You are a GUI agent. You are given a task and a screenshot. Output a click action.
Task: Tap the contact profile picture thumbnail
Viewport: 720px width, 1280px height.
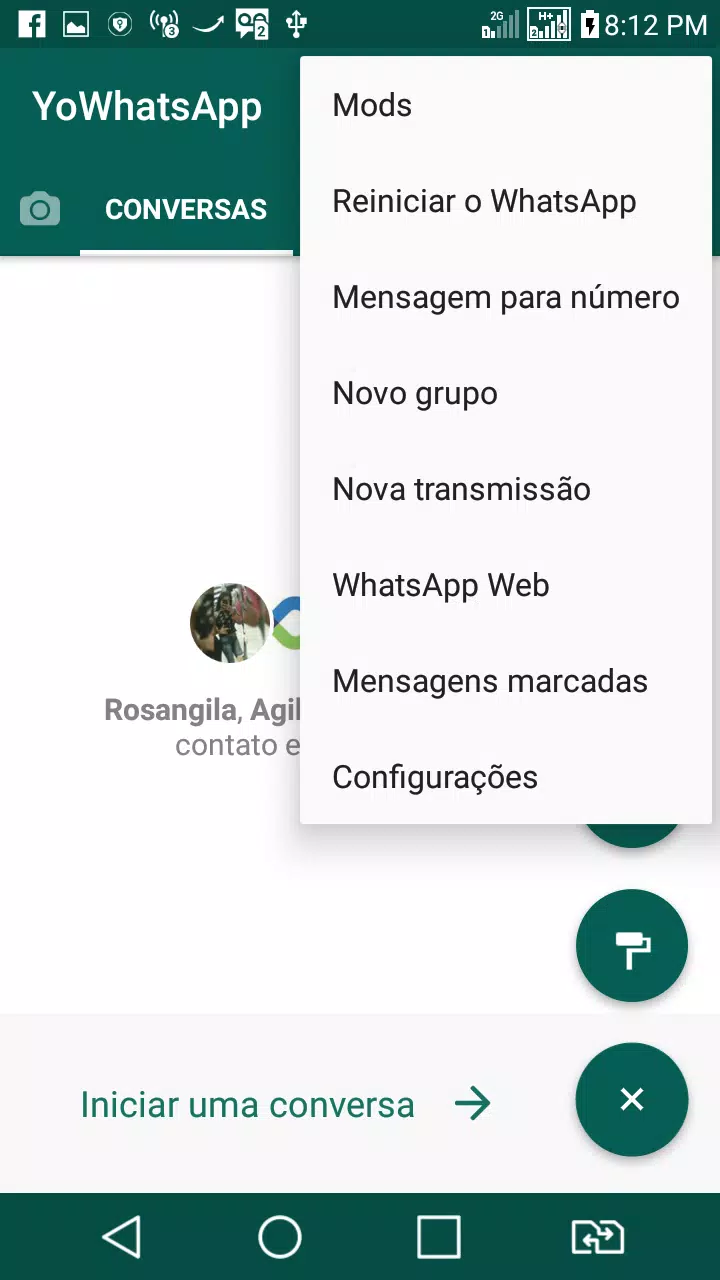pyautogui.click(x=230, y=622)
